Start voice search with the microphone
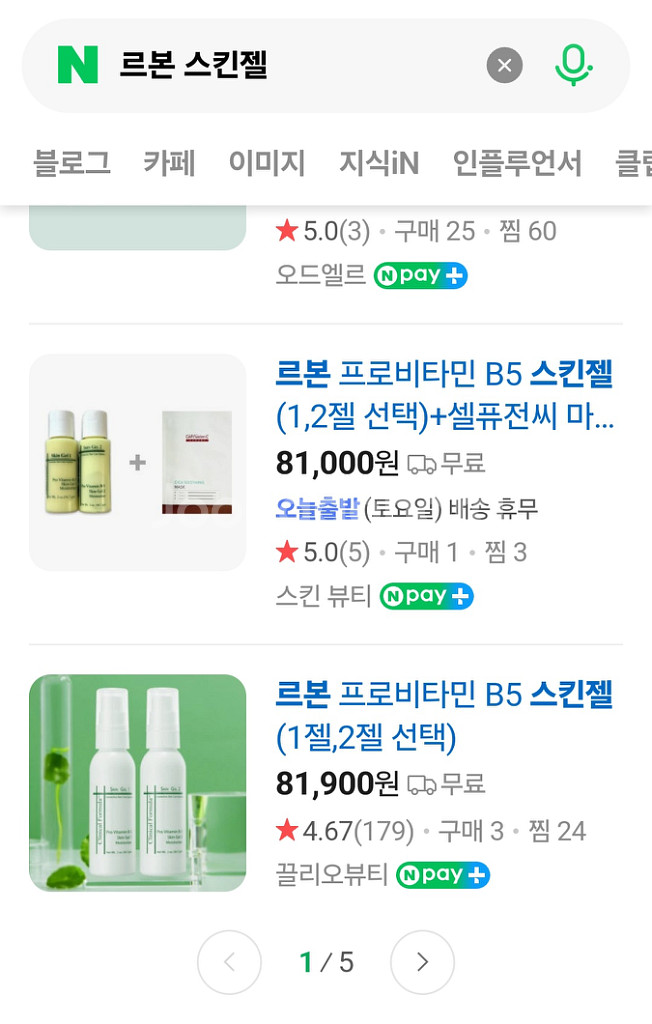 [x=573, y=66]
